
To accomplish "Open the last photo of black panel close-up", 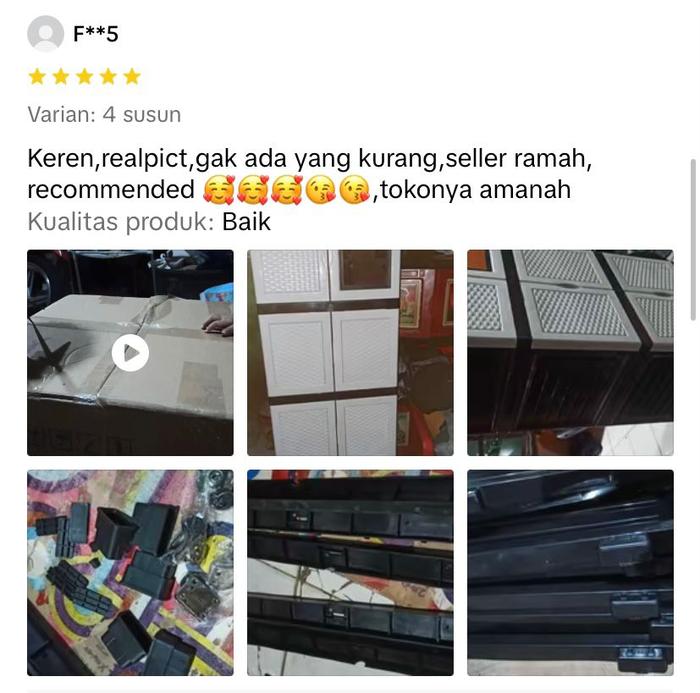I will point(570,572).
